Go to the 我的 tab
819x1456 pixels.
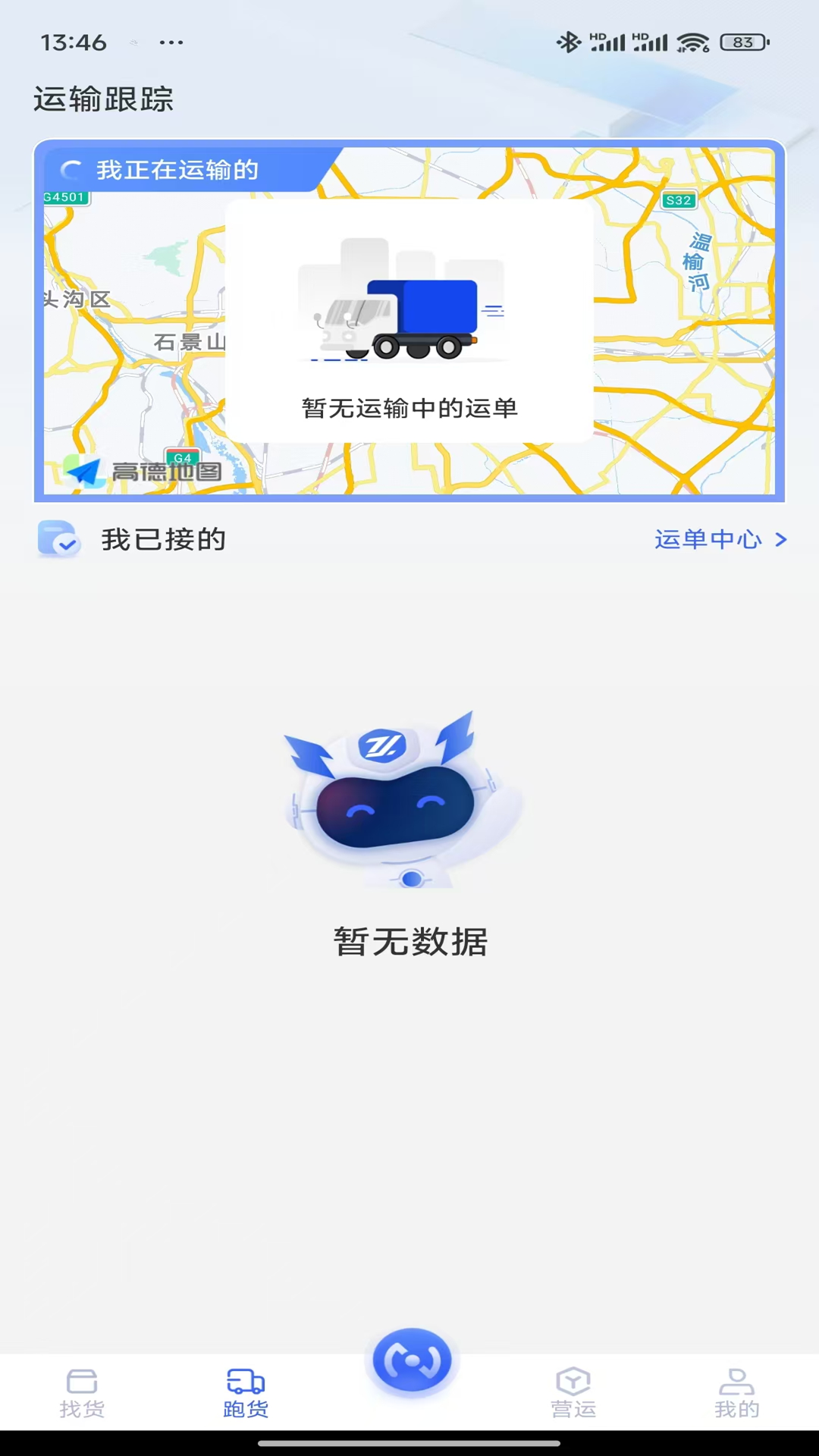click(736, 1392)
